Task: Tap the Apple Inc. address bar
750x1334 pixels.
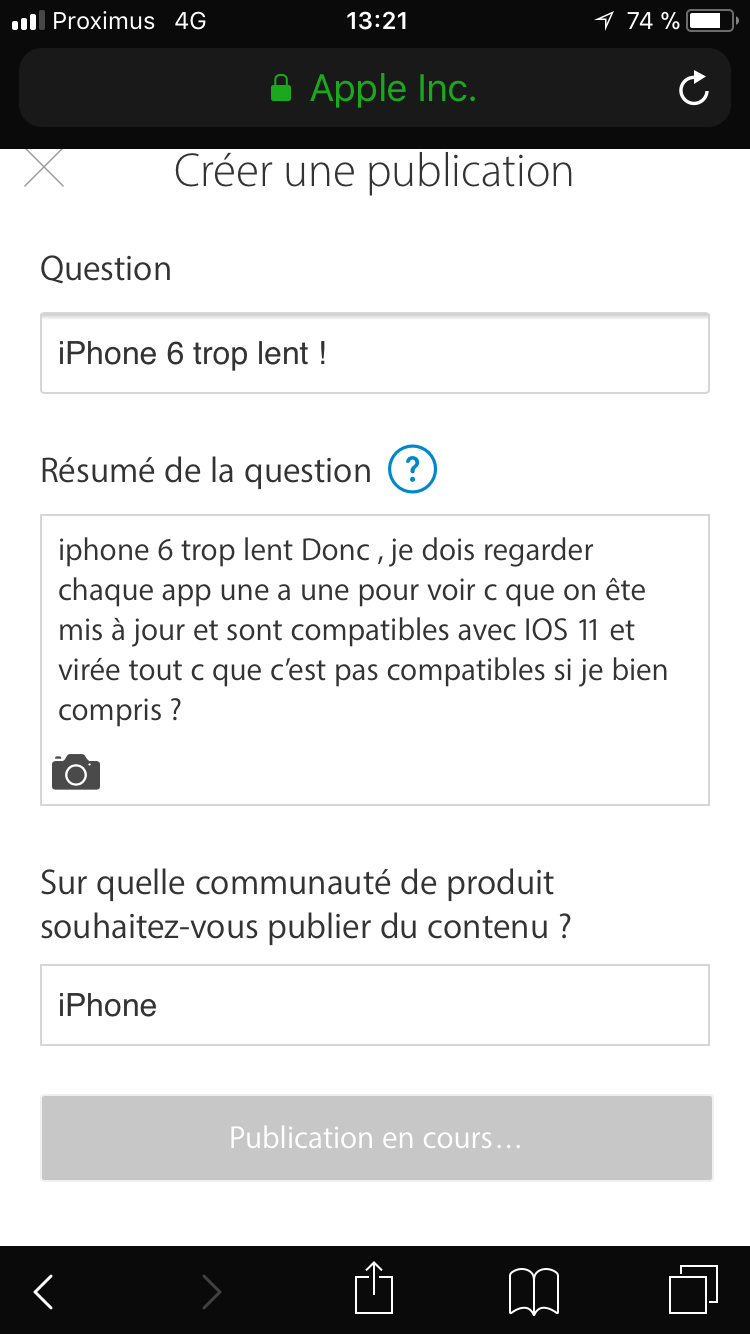Action: [x=374, y=88]
